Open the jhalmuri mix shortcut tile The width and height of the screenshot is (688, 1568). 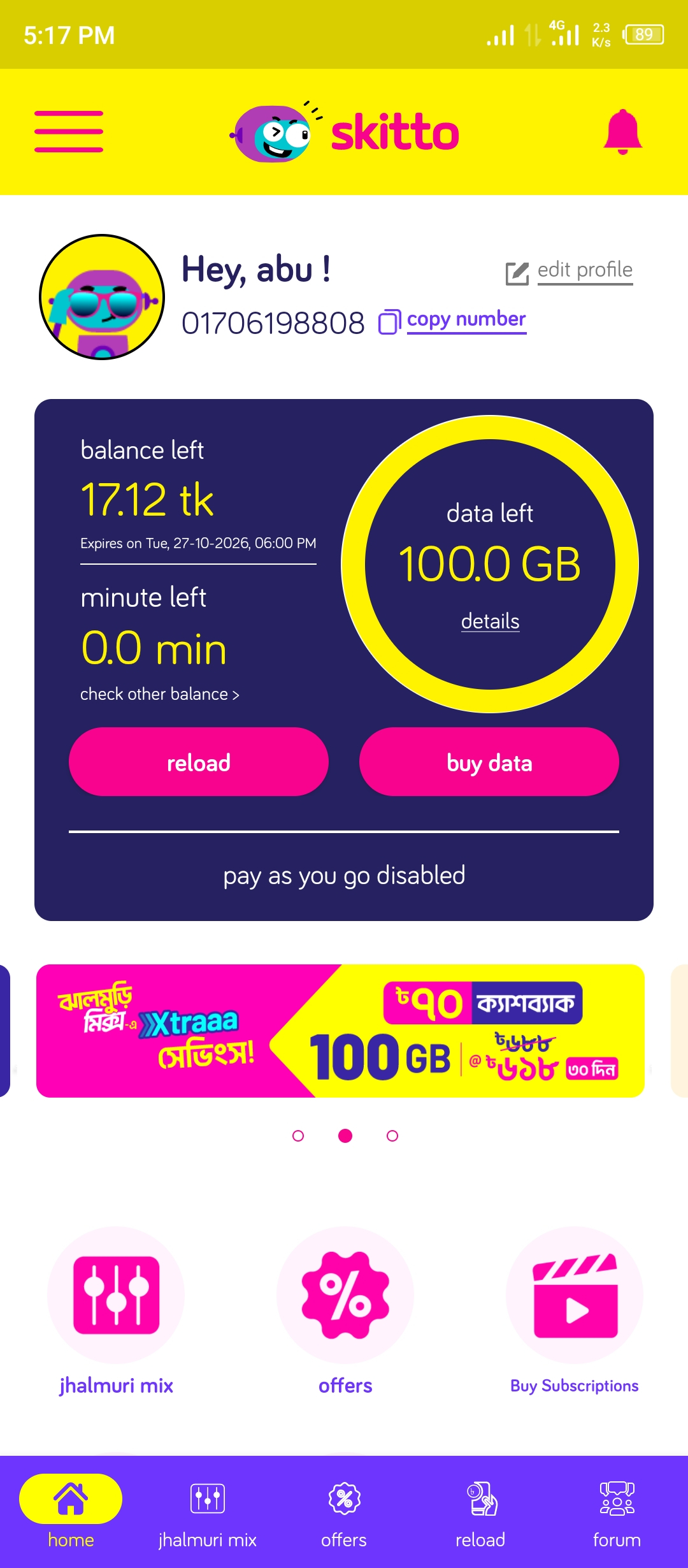(116, 1295)
